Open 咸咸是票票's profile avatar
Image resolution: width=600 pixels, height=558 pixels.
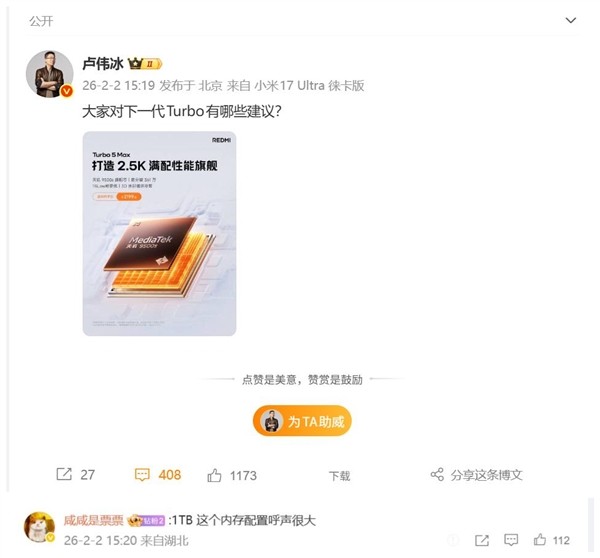[39, 529]
